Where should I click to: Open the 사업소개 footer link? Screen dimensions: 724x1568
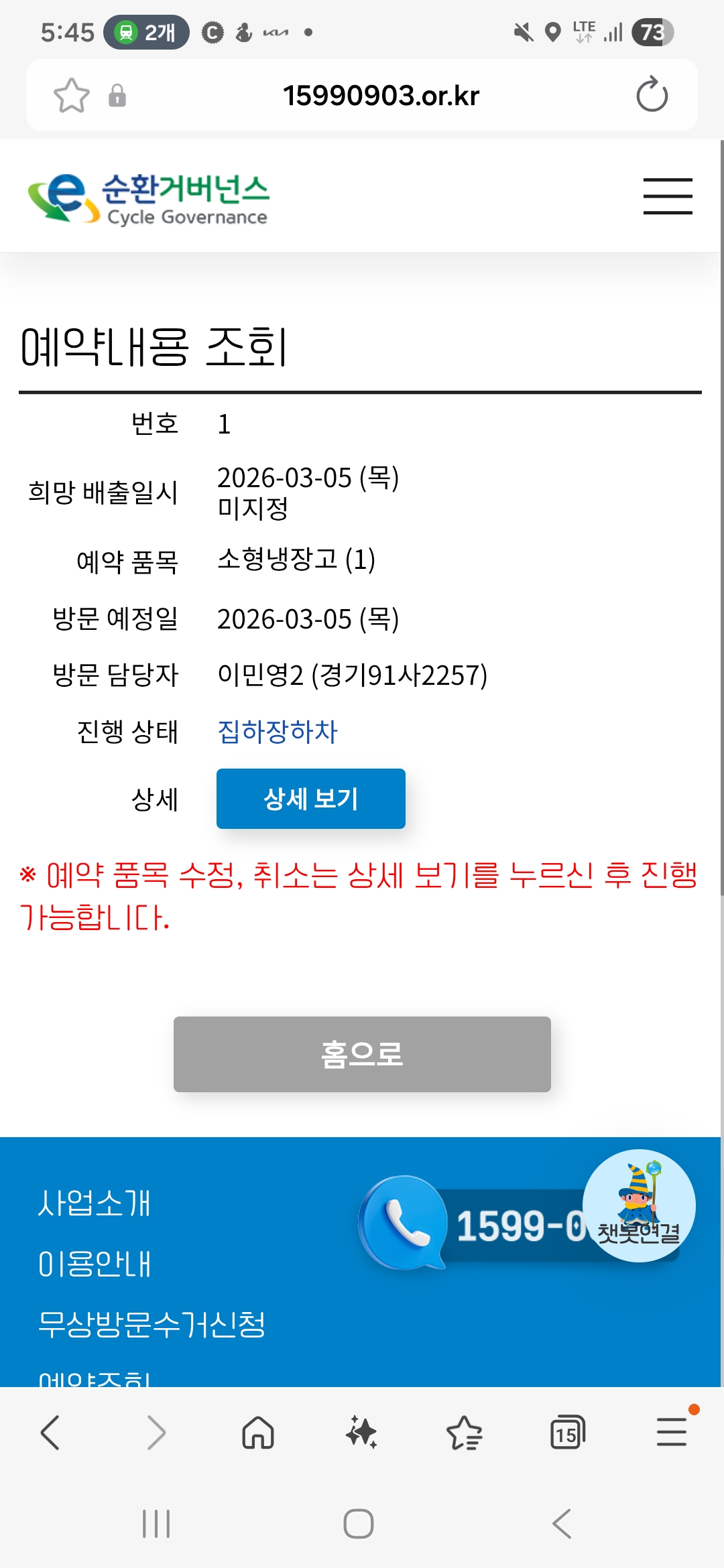click(95, 1203)
